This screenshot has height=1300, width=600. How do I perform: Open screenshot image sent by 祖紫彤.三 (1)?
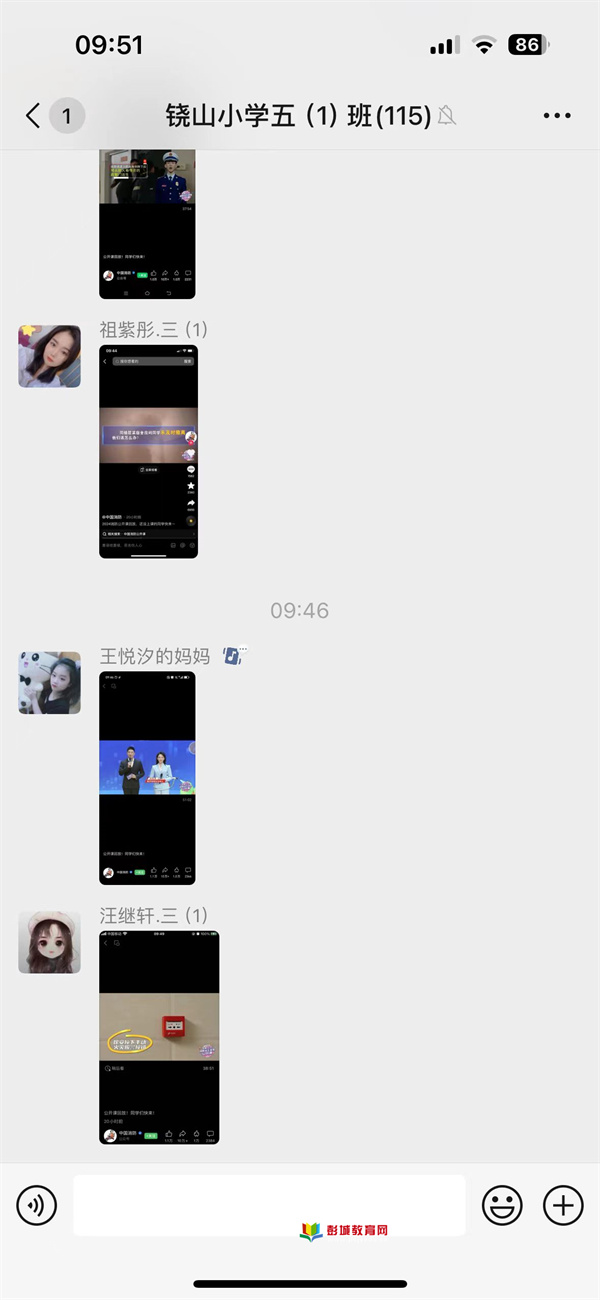[148, 451]
